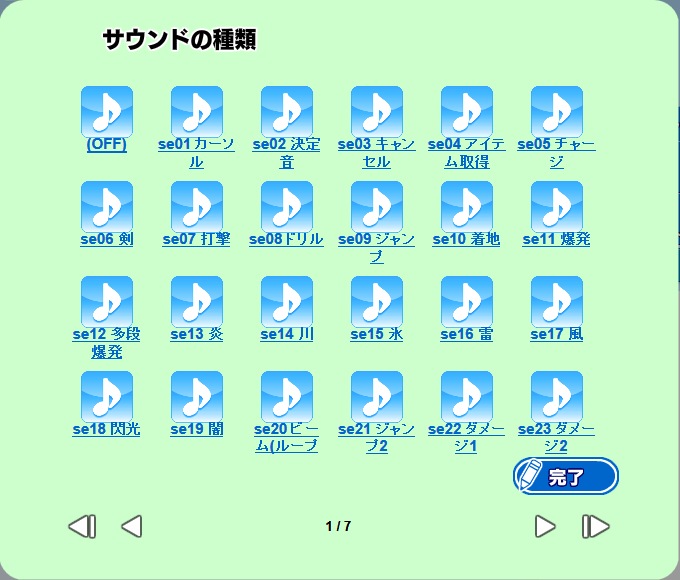Tap the 完了 done button
The height and width of the screenshot is (580, 680).
point(566,477)
